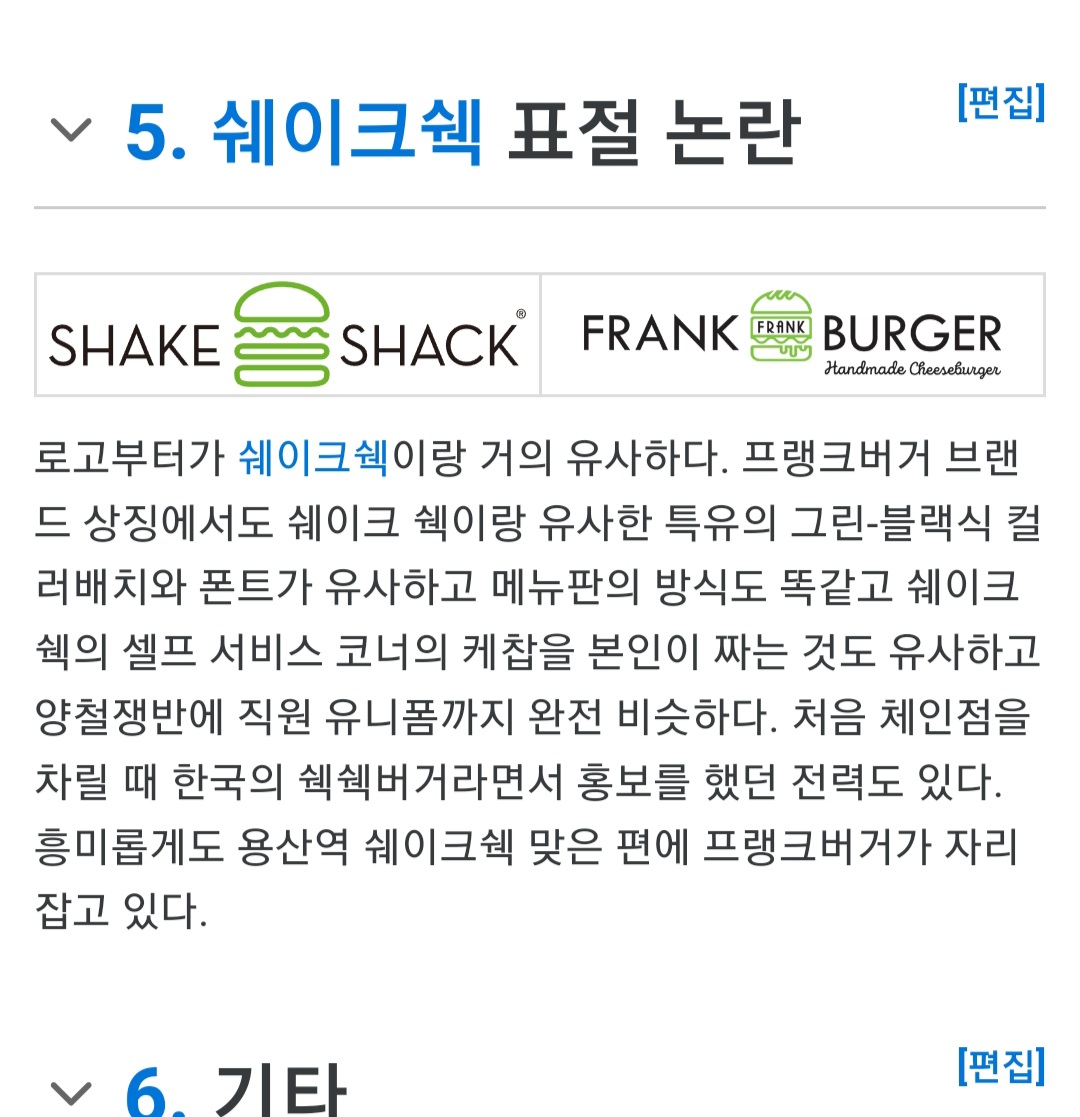
Task: Edit section 5 via 편집 link
Action: (1000, 103)
